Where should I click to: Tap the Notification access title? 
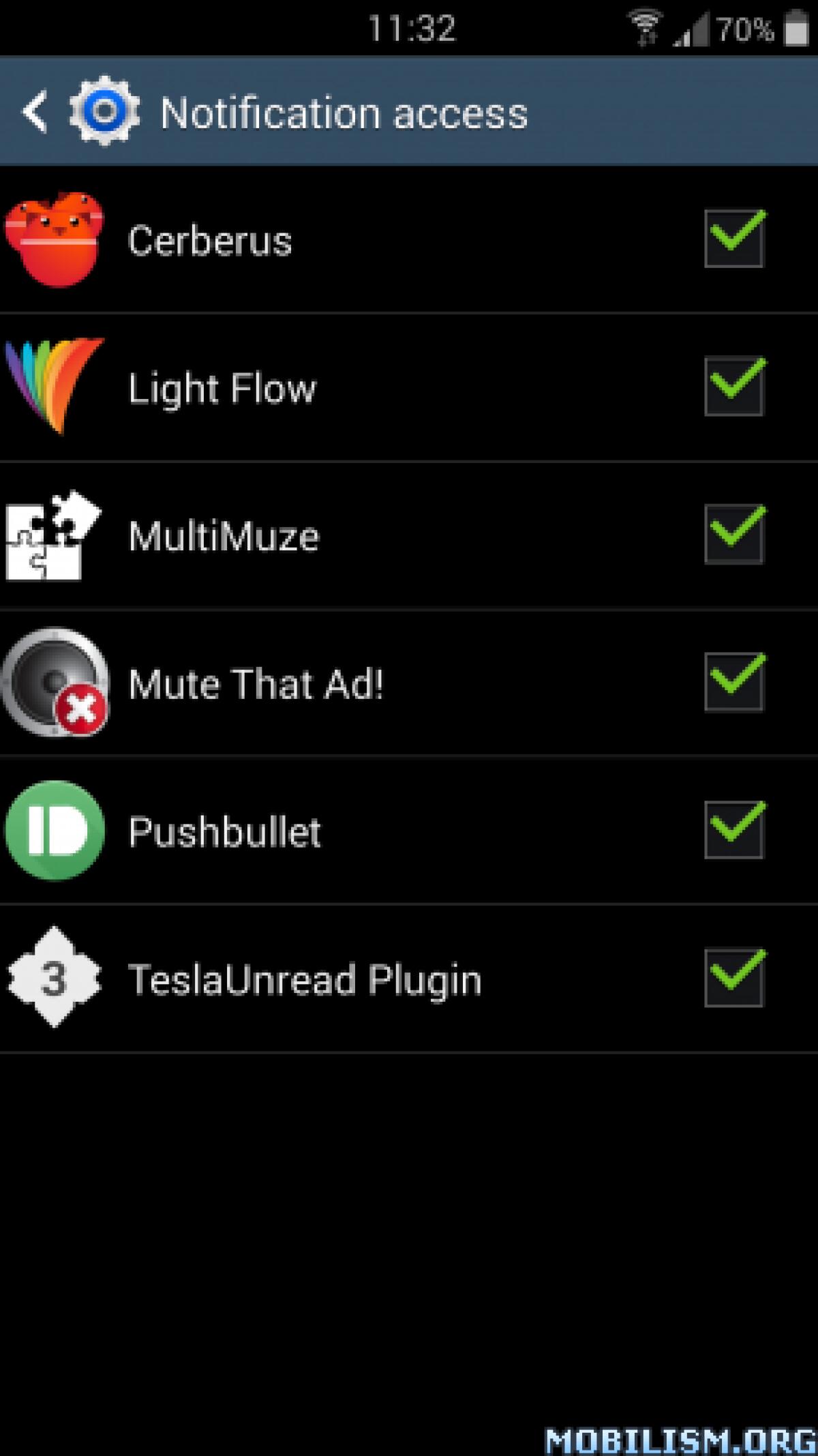(x=344, y=111)
